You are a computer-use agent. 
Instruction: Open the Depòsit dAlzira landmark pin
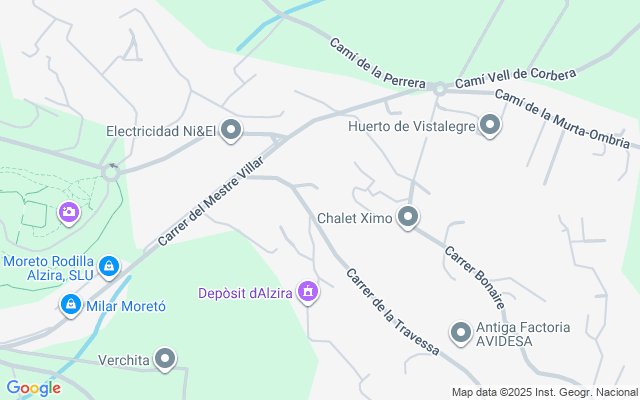pos(309,291)
